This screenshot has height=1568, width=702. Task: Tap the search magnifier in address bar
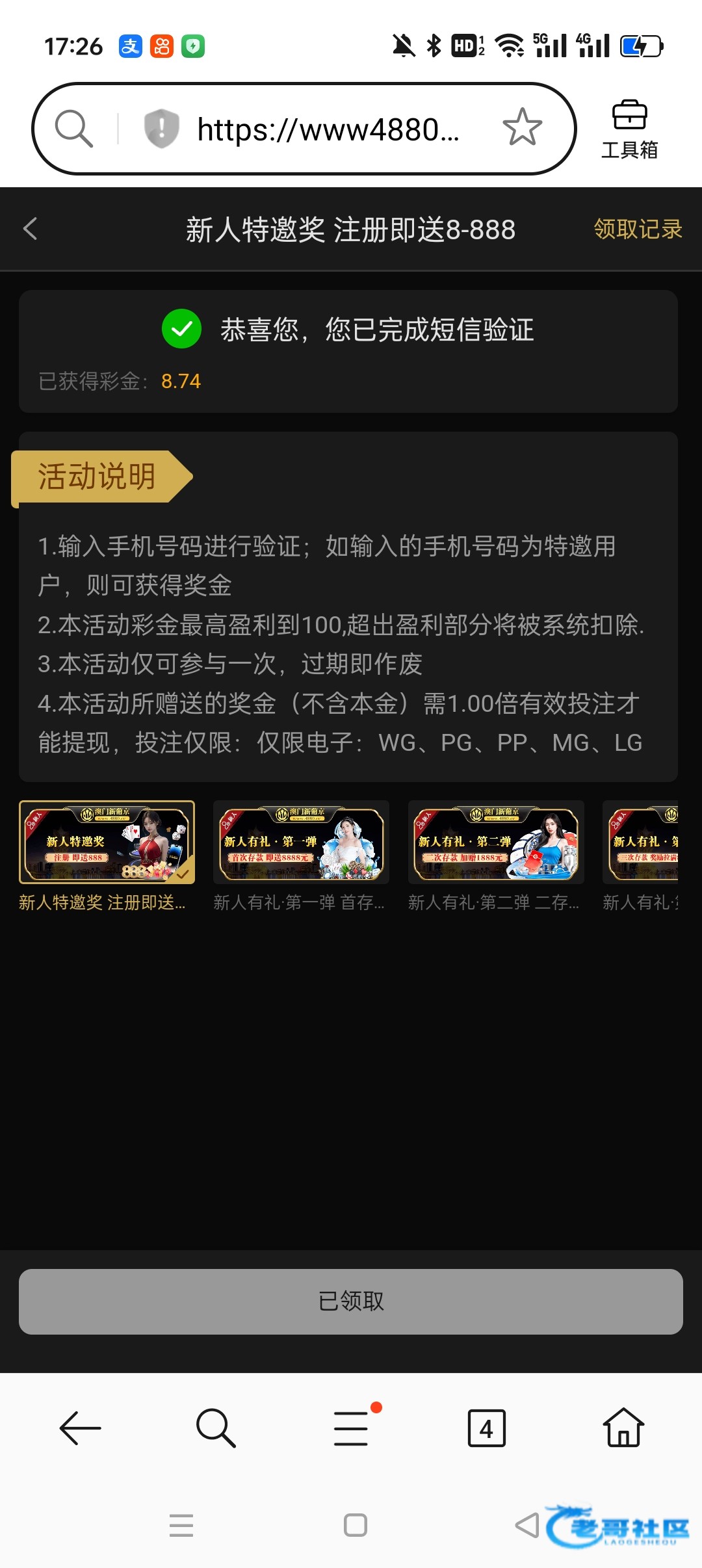pyautogui.click(x=73, y=128)
